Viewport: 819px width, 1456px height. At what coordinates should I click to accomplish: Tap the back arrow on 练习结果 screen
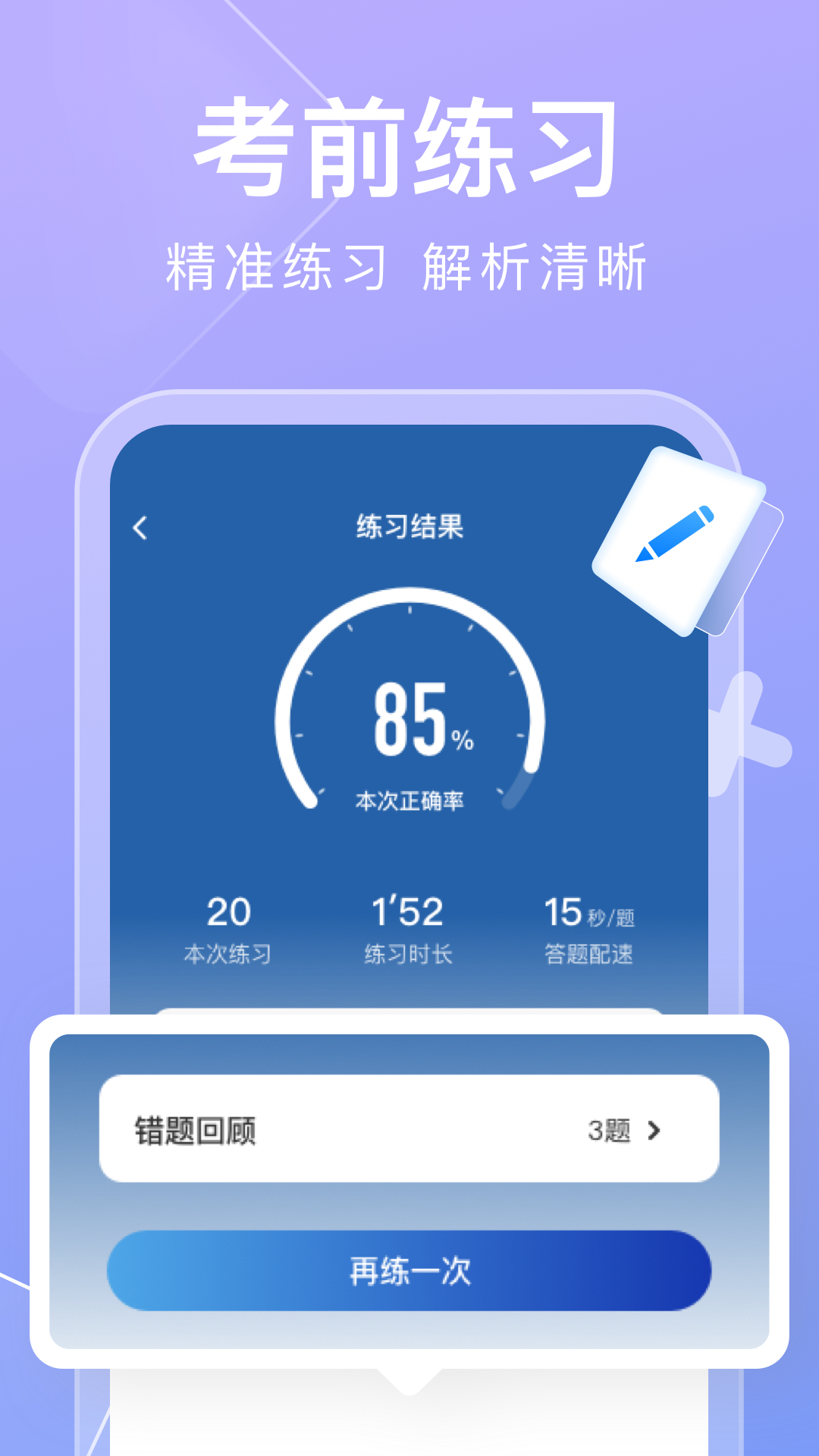point(140,527)
